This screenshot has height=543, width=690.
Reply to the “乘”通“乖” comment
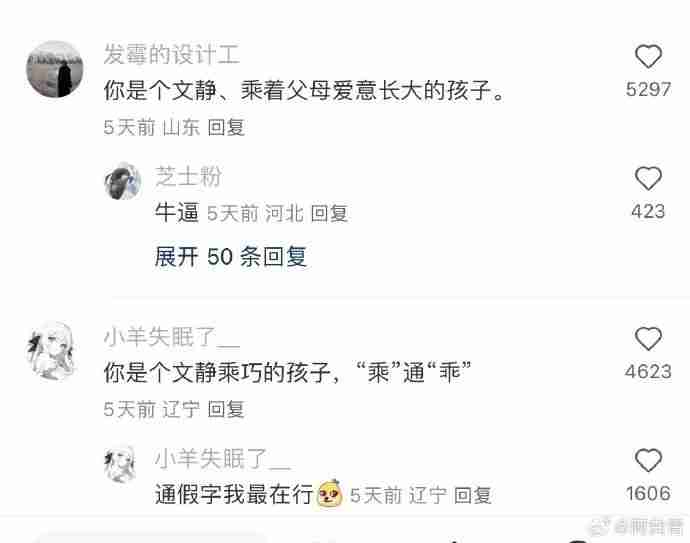pyautogui.click(x=226, y=410)
